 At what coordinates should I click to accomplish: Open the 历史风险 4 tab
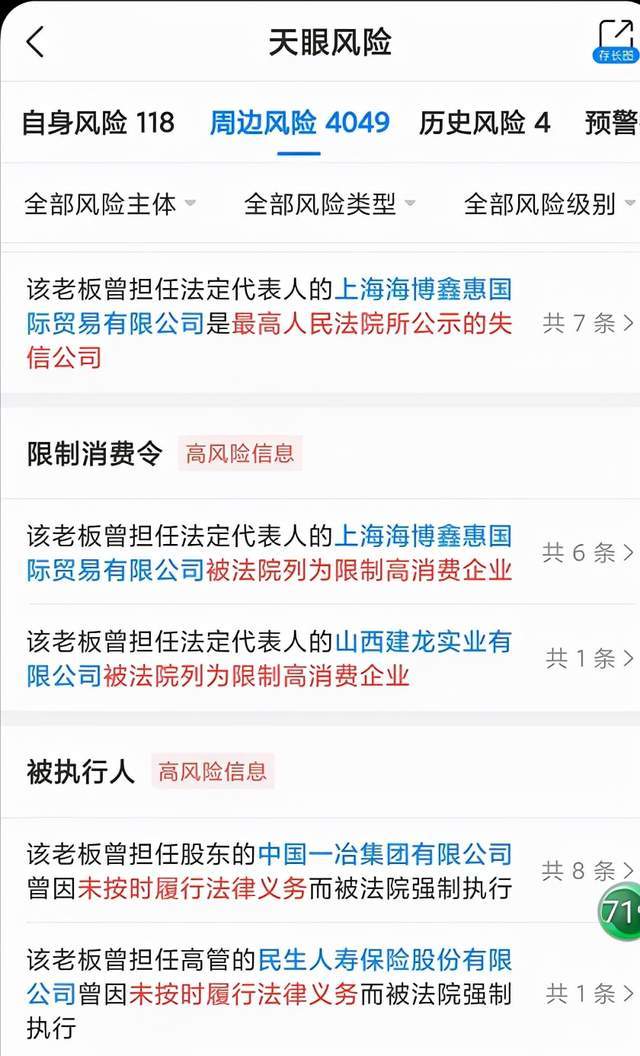(x=484, y=123)
